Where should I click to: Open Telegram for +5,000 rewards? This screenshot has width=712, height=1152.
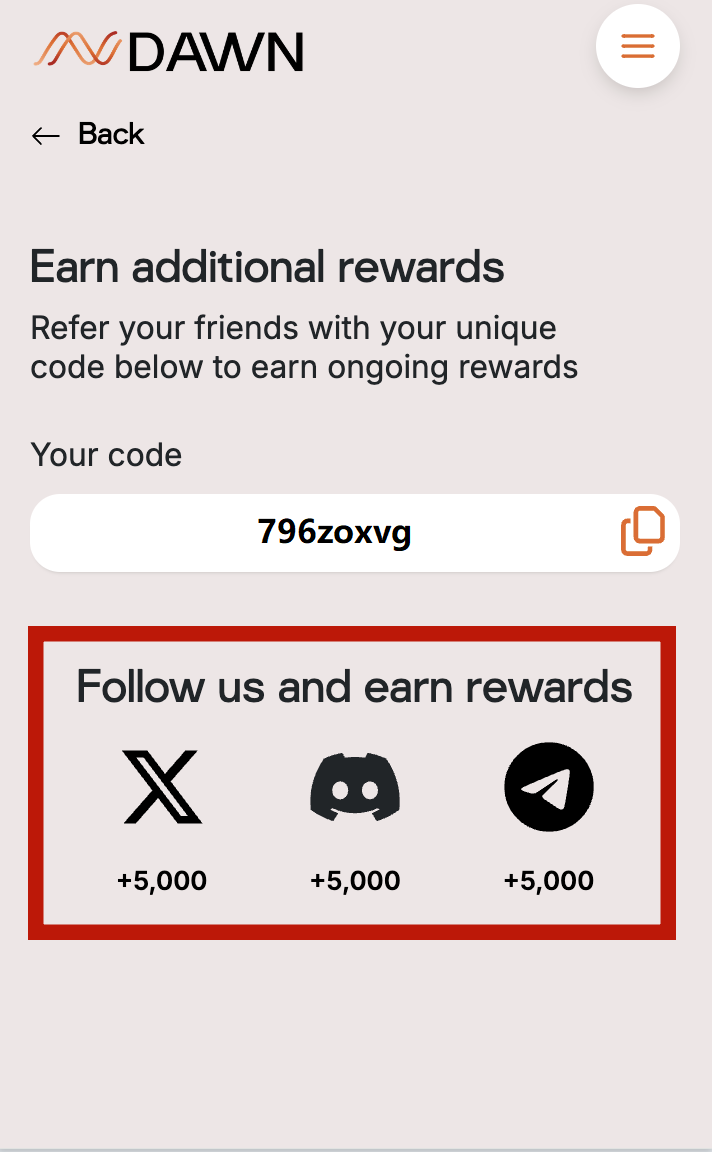pyautogui.click(x=548, y=787)
